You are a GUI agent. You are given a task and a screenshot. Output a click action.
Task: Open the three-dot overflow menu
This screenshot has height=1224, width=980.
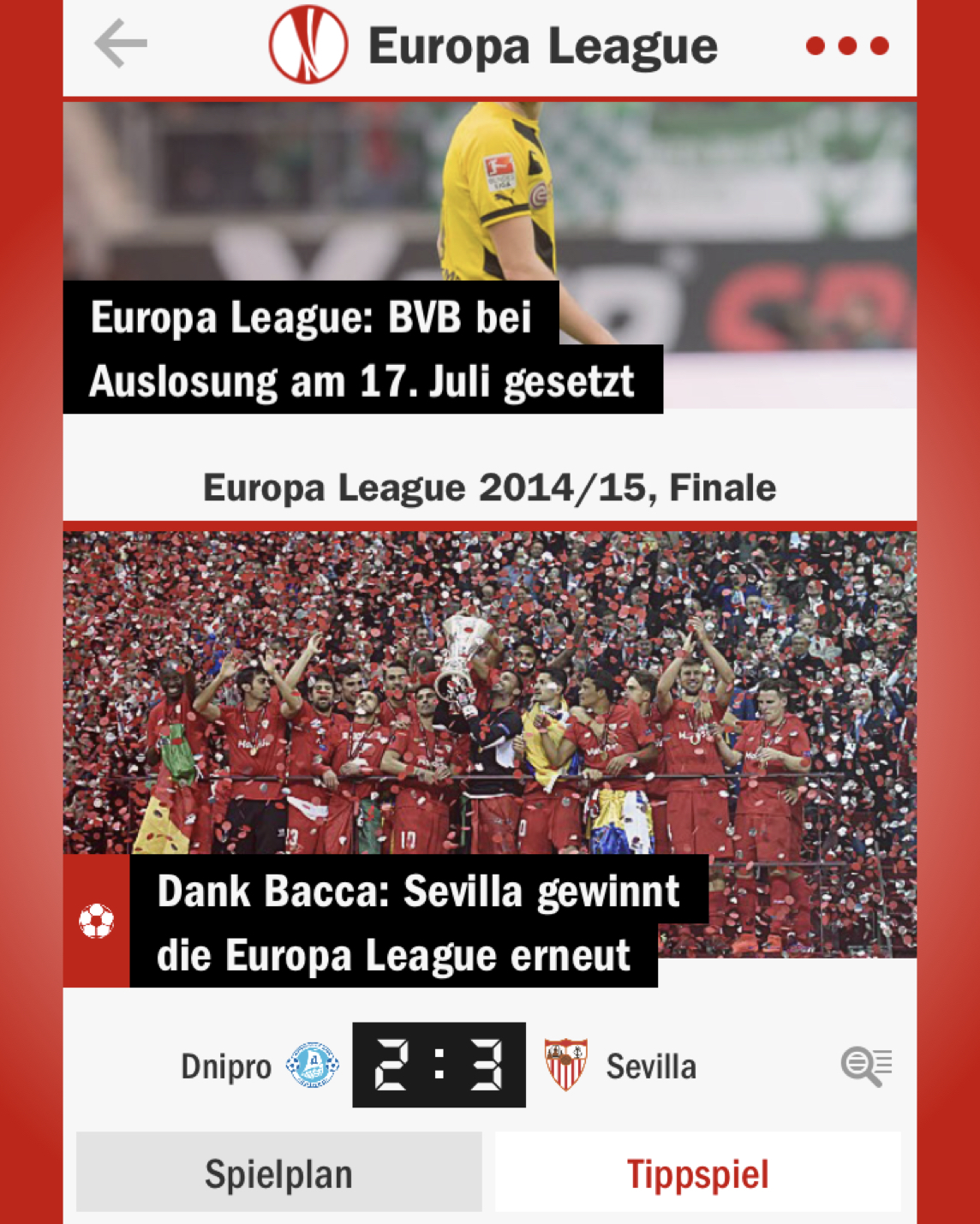[846, 46]
